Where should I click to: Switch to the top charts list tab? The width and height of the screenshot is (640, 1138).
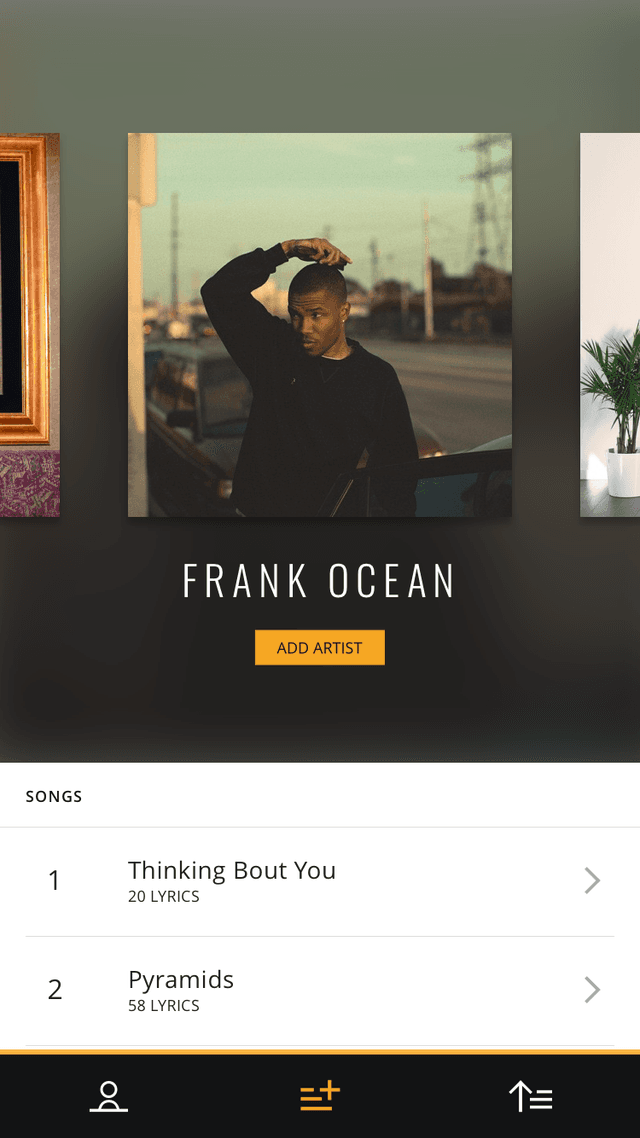coord(531,1097)
